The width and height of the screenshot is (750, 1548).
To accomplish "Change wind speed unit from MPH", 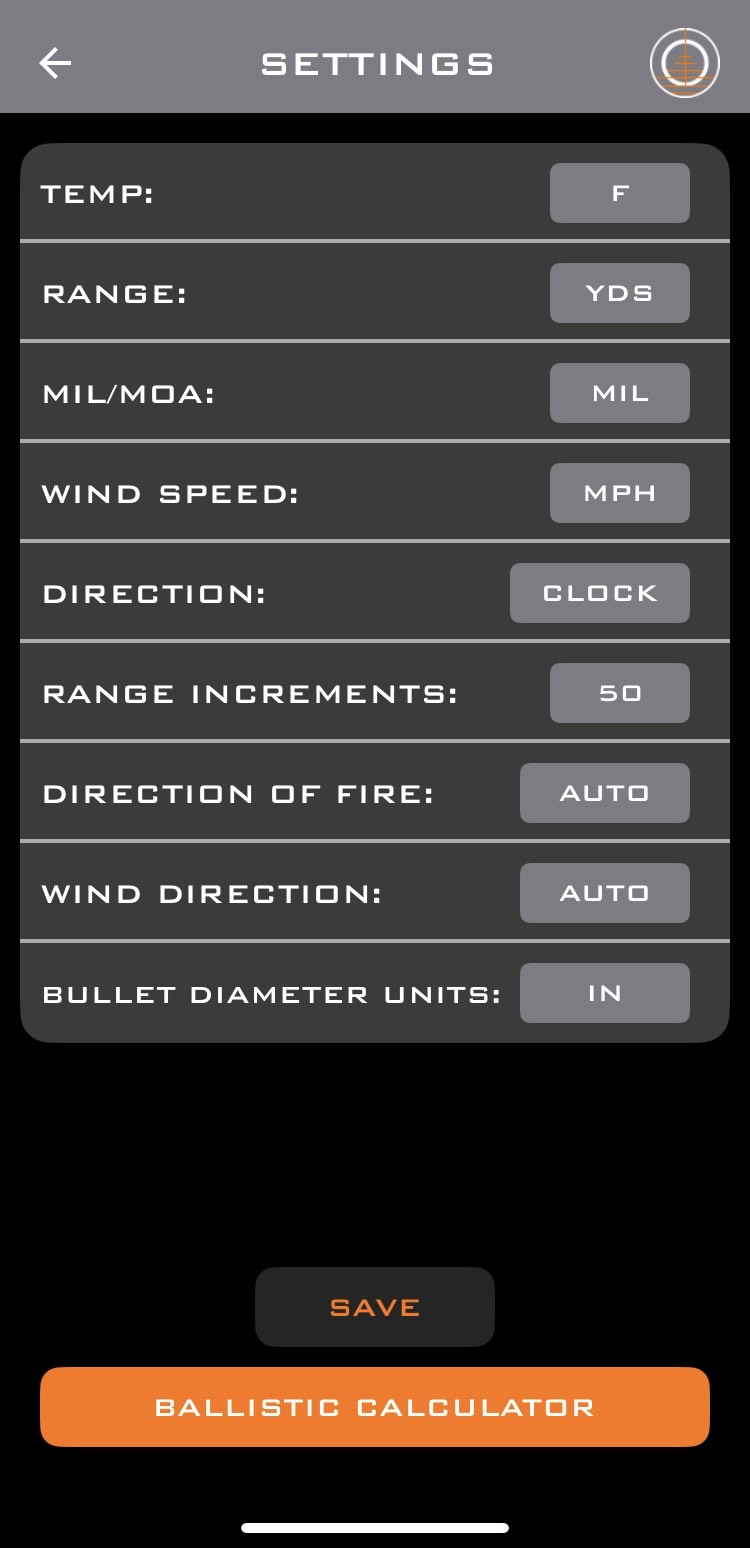I will tap(619, 493).
